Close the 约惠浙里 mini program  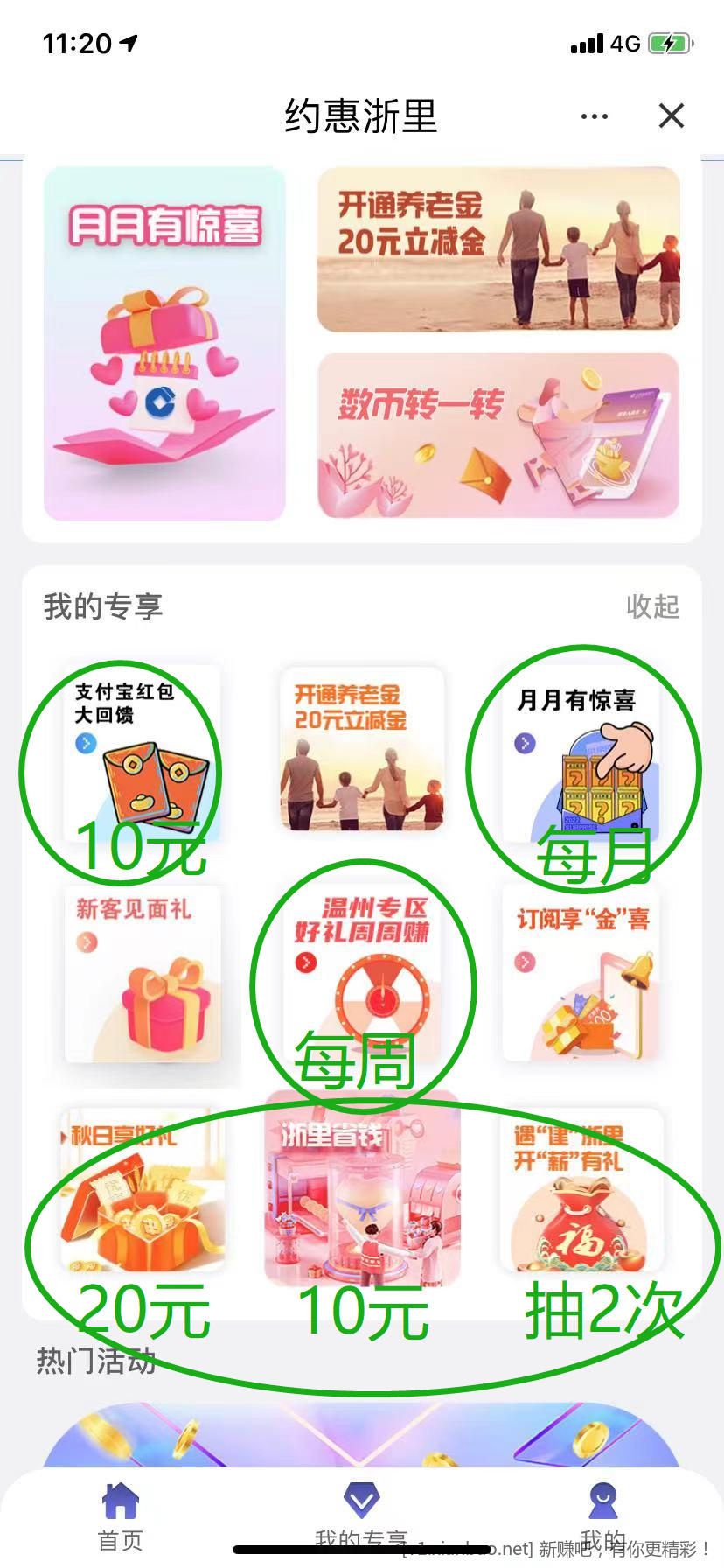click(671, 115)
